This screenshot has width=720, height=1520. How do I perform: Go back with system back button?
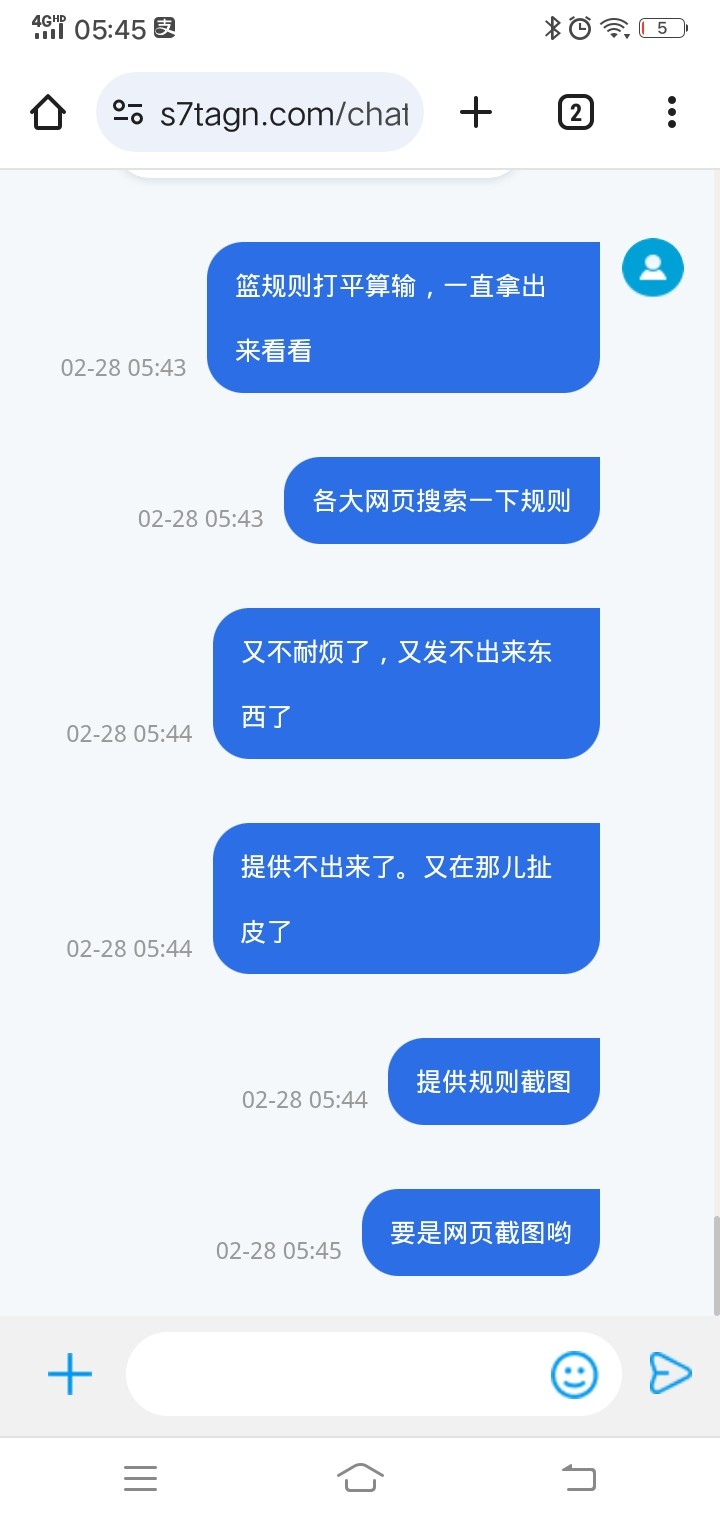[x=579, y=1477]
